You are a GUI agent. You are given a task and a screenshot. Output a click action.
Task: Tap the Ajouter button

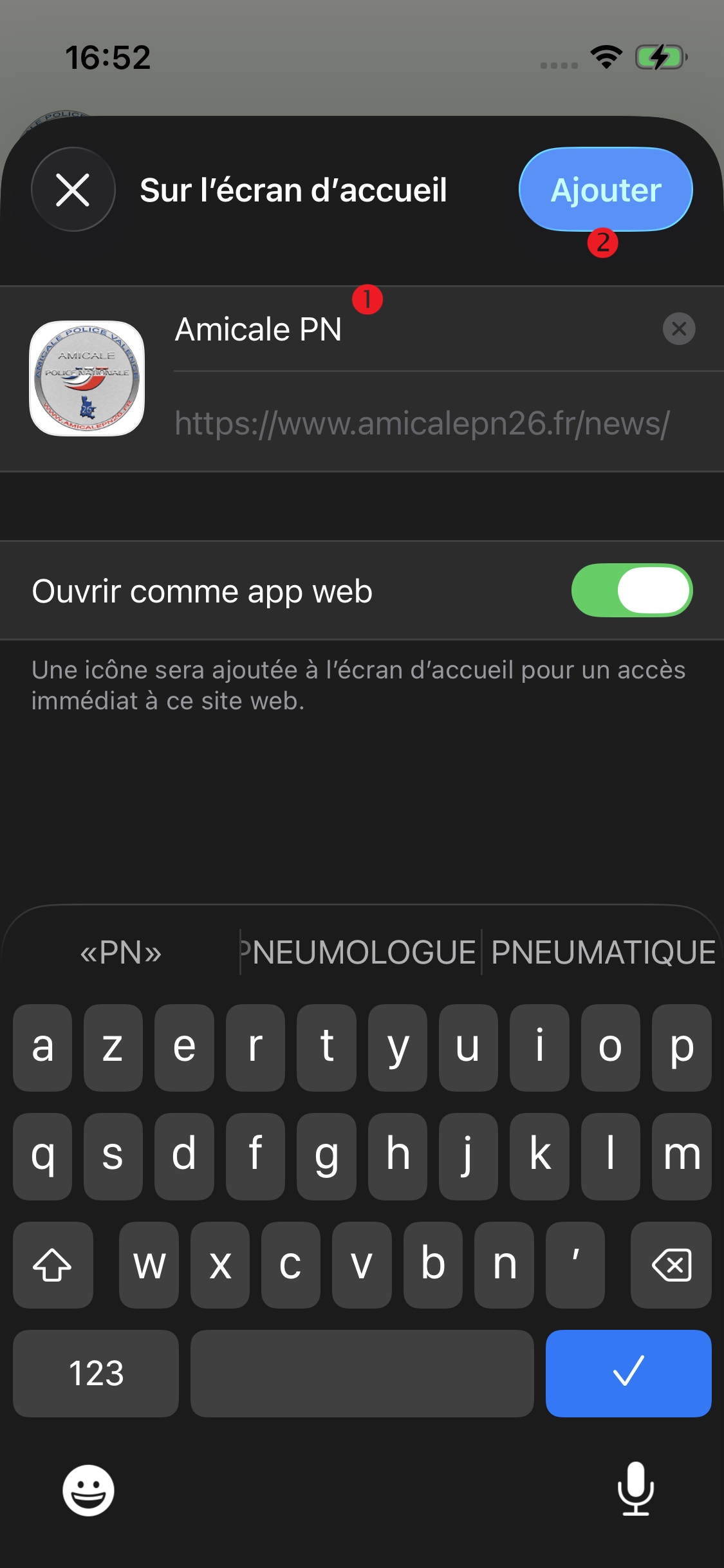605,190
